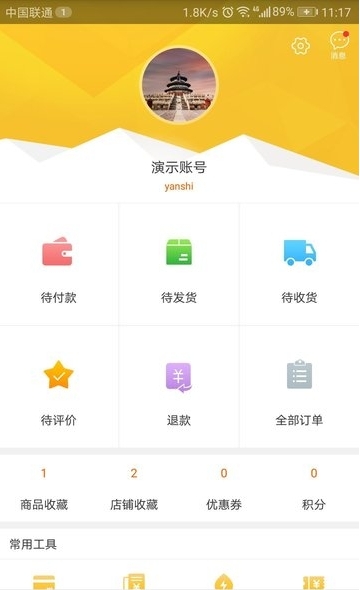
Task: Open 退款 refunds
Action: coord(179,388)
